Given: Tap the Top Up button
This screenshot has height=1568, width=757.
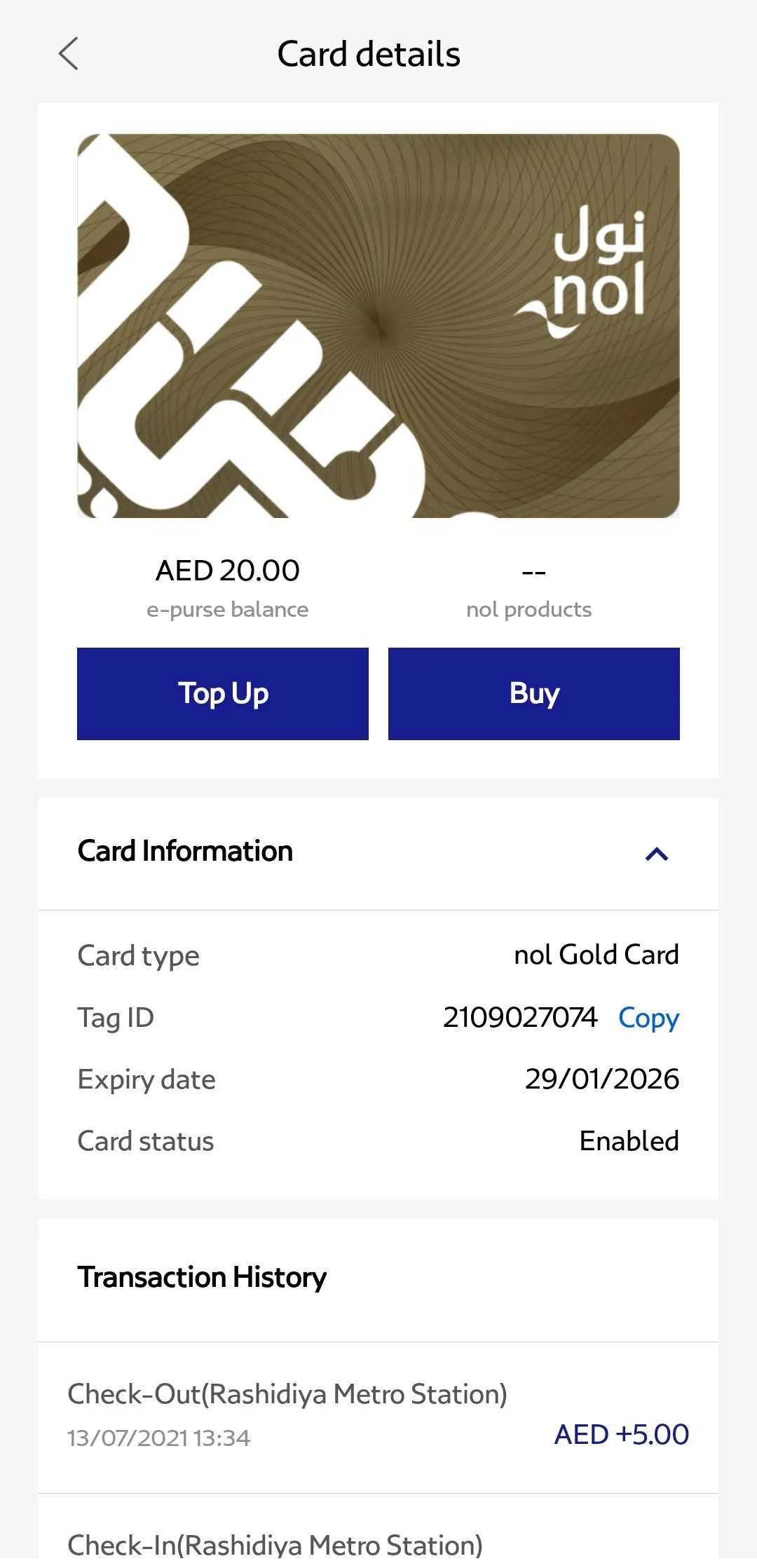Looking at the screenshot, I should (x=223, y=693).
